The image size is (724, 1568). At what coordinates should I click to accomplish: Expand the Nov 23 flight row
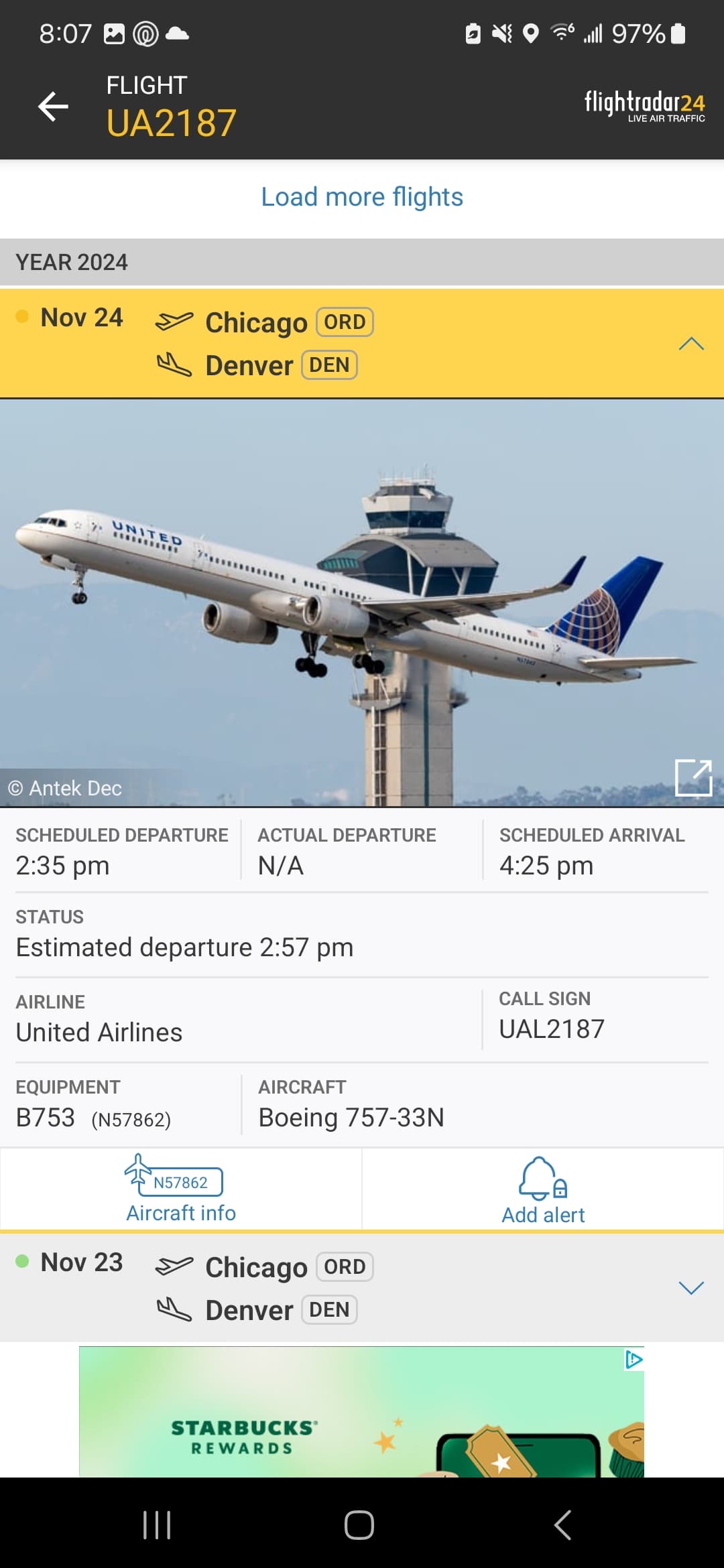pyautogui.click(x=690, y=1287)
